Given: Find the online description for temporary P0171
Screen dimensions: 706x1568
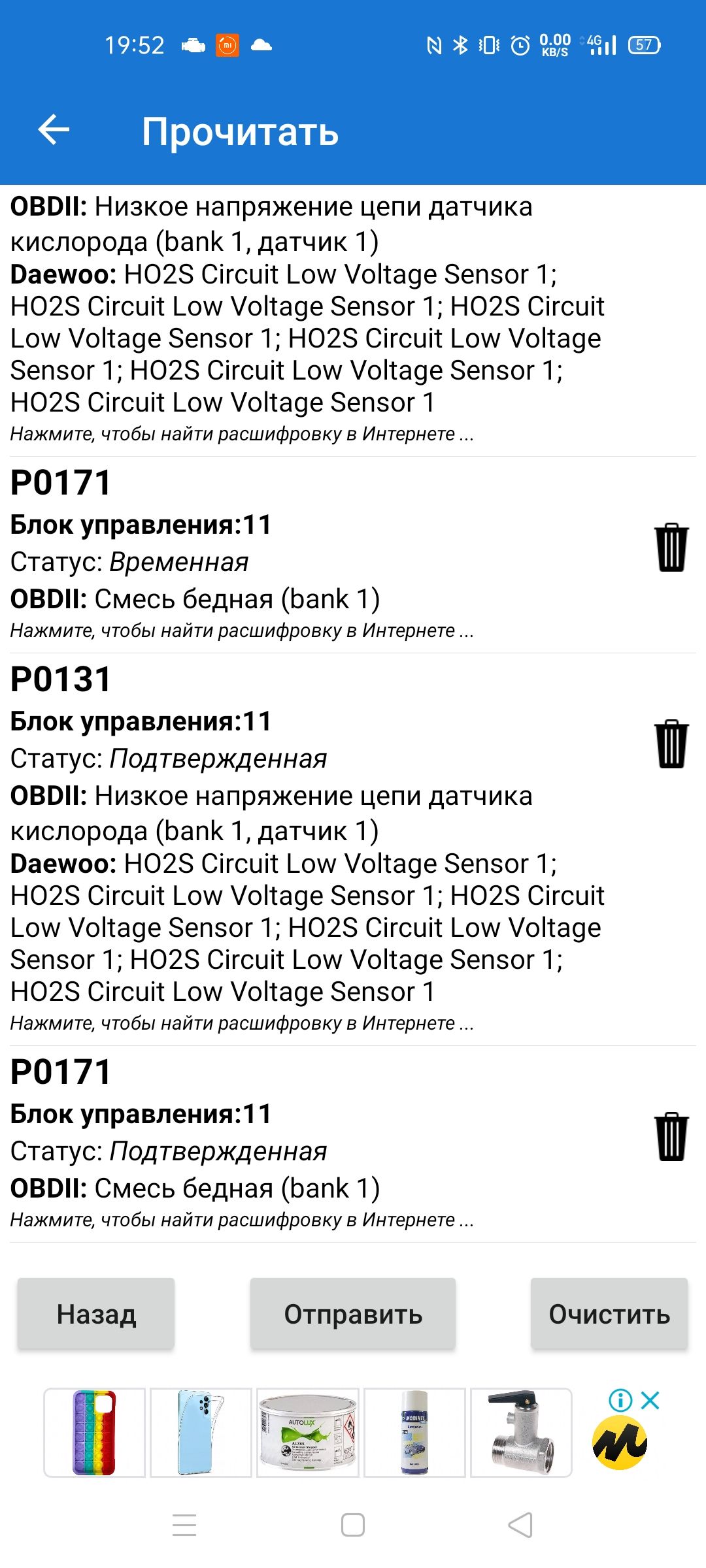Looking at the screenshot, I should point(242,630).
